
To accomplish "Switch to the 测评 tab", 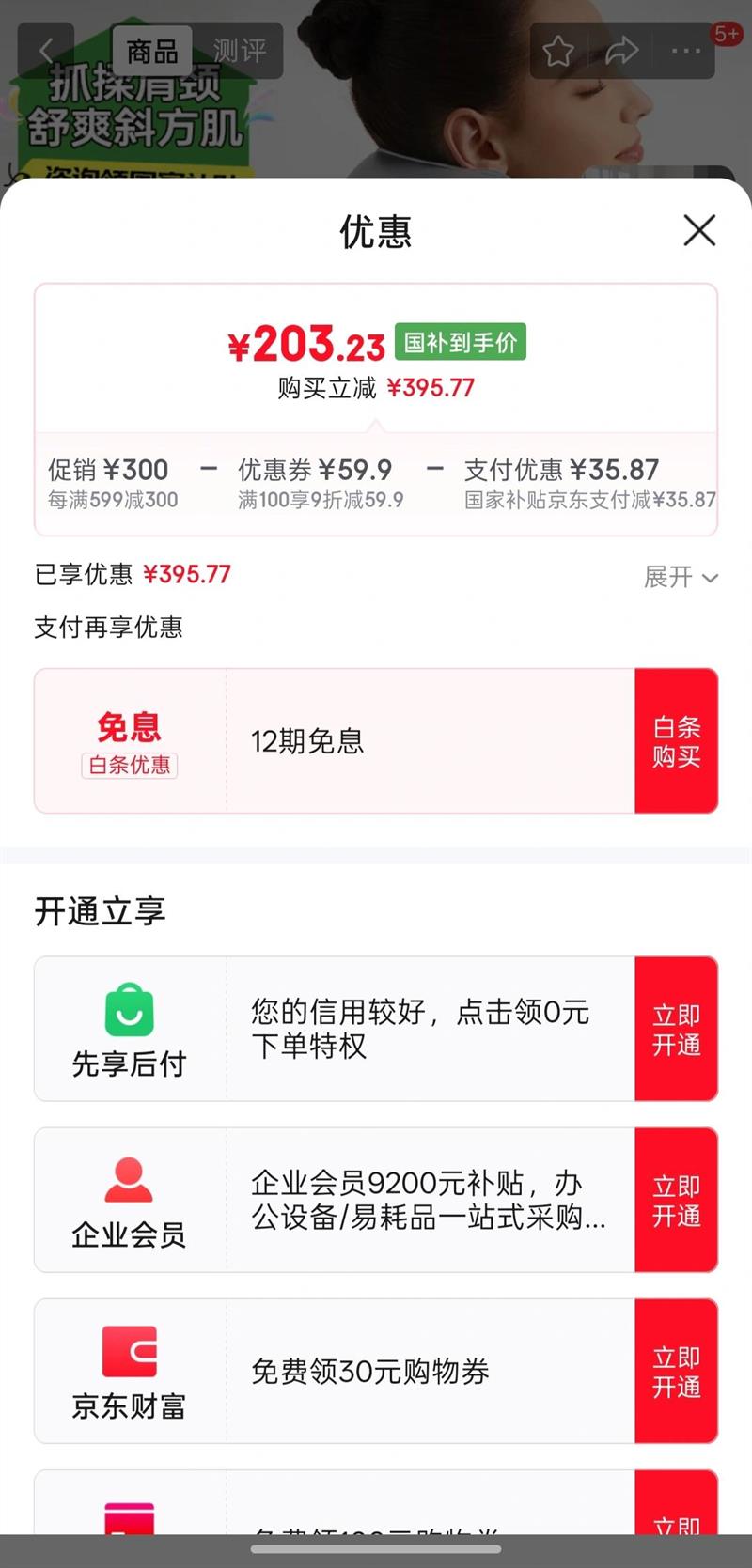I will point(239,51).
